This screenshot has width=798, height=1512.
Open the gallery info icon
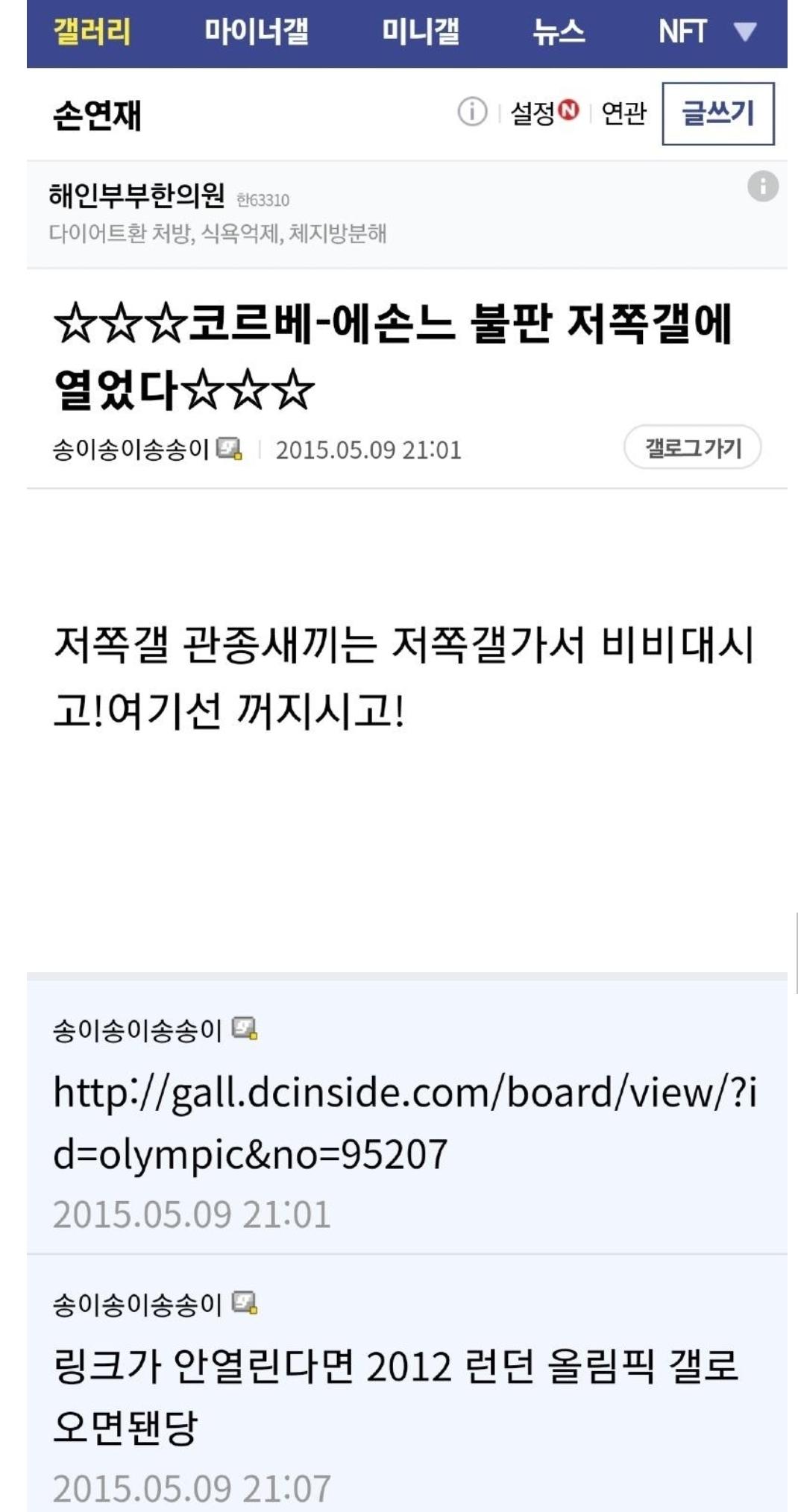tap(471, 113)
